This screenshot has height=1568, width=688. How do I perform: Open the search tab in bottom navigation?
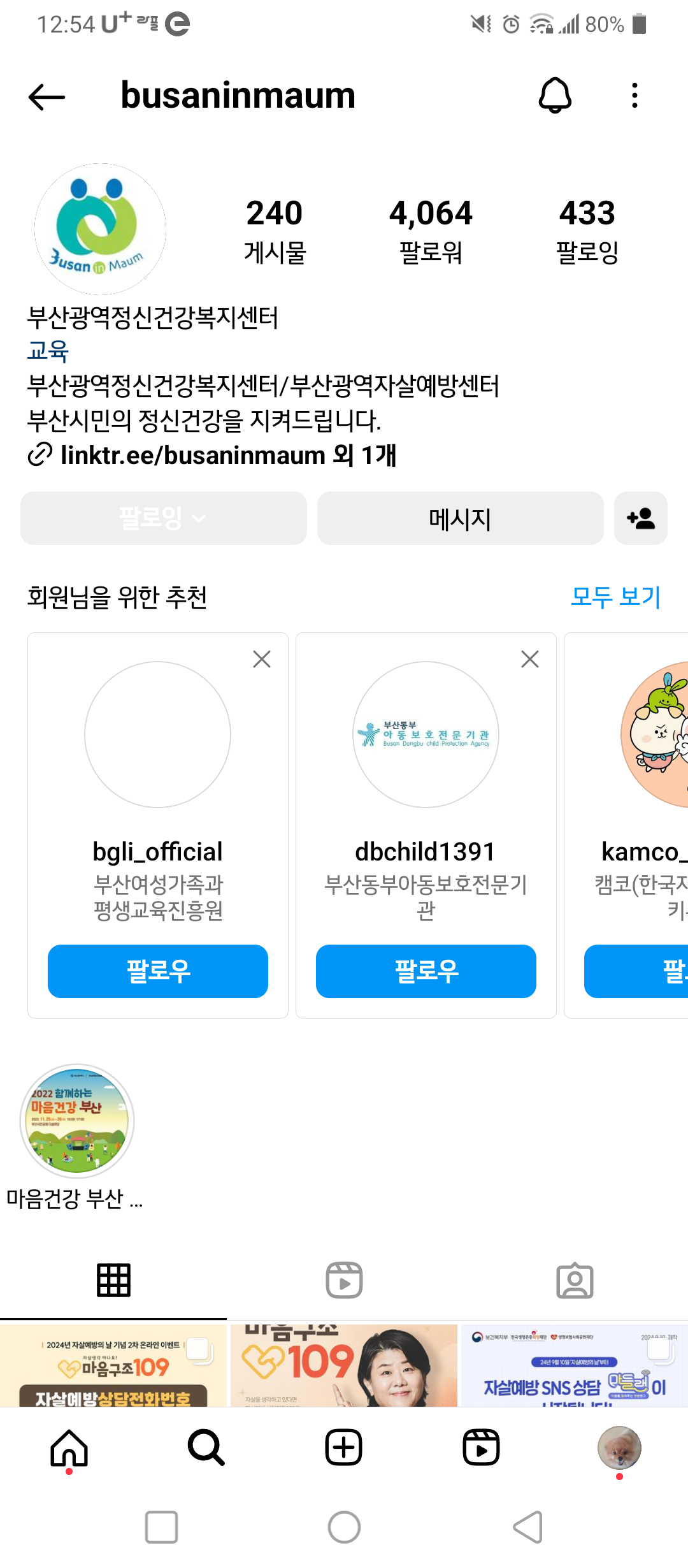206,1447
